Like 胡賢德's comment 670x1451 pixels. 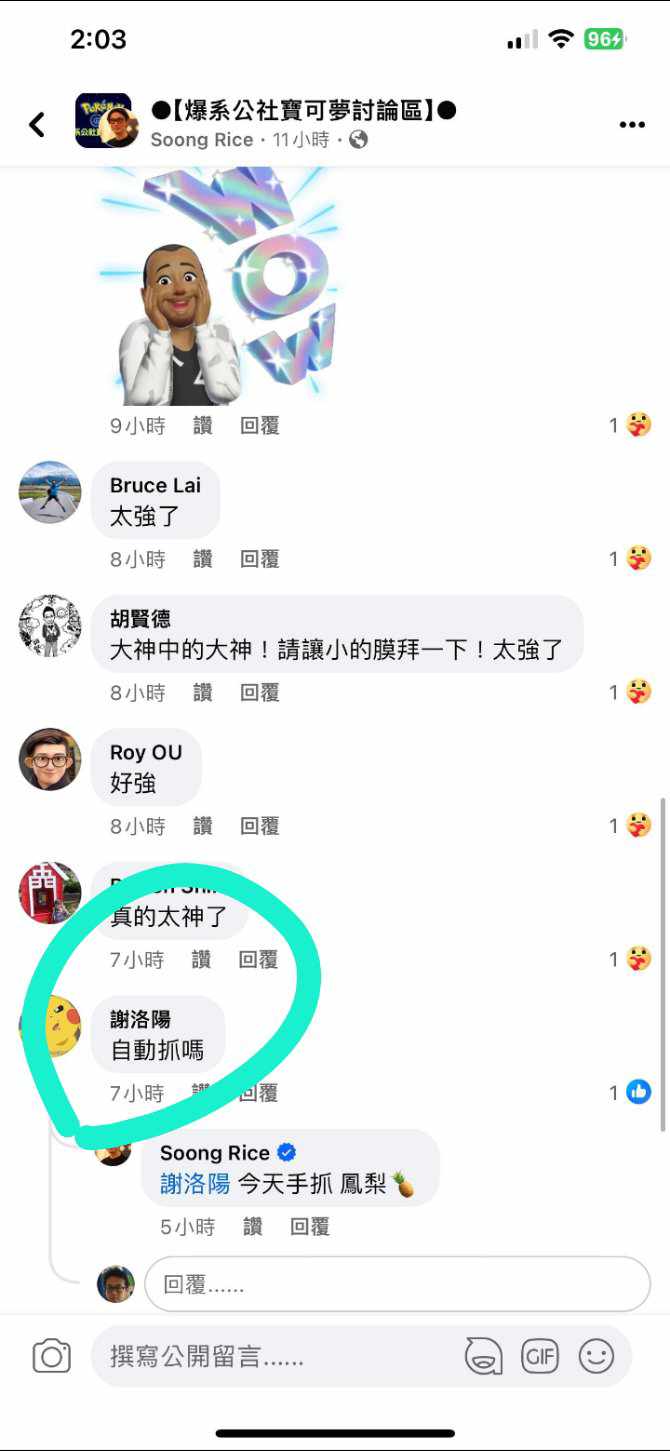(203, 692)
